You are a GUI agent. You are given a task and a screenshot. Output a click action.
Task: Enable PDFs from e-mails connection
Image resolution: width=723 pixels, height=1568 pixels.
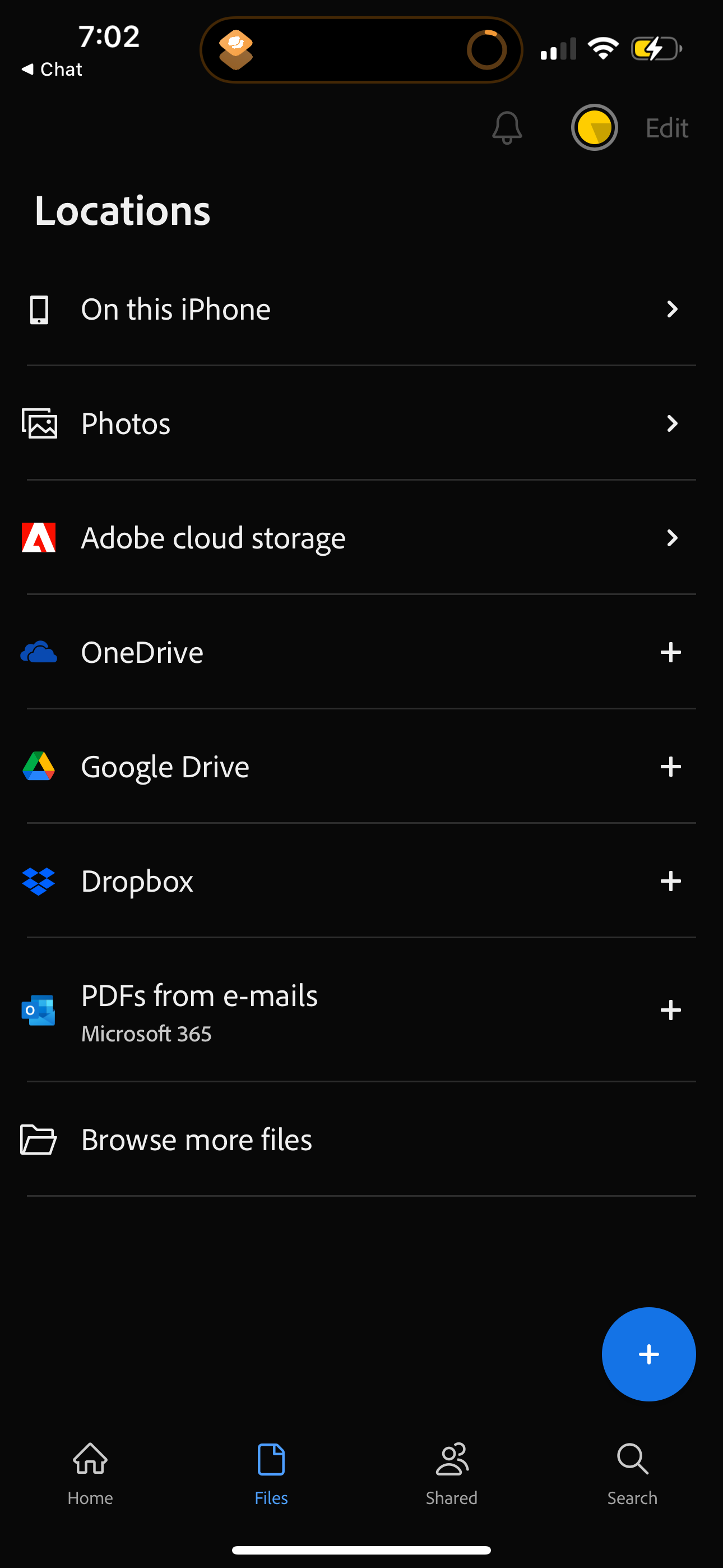[671, 1010]
